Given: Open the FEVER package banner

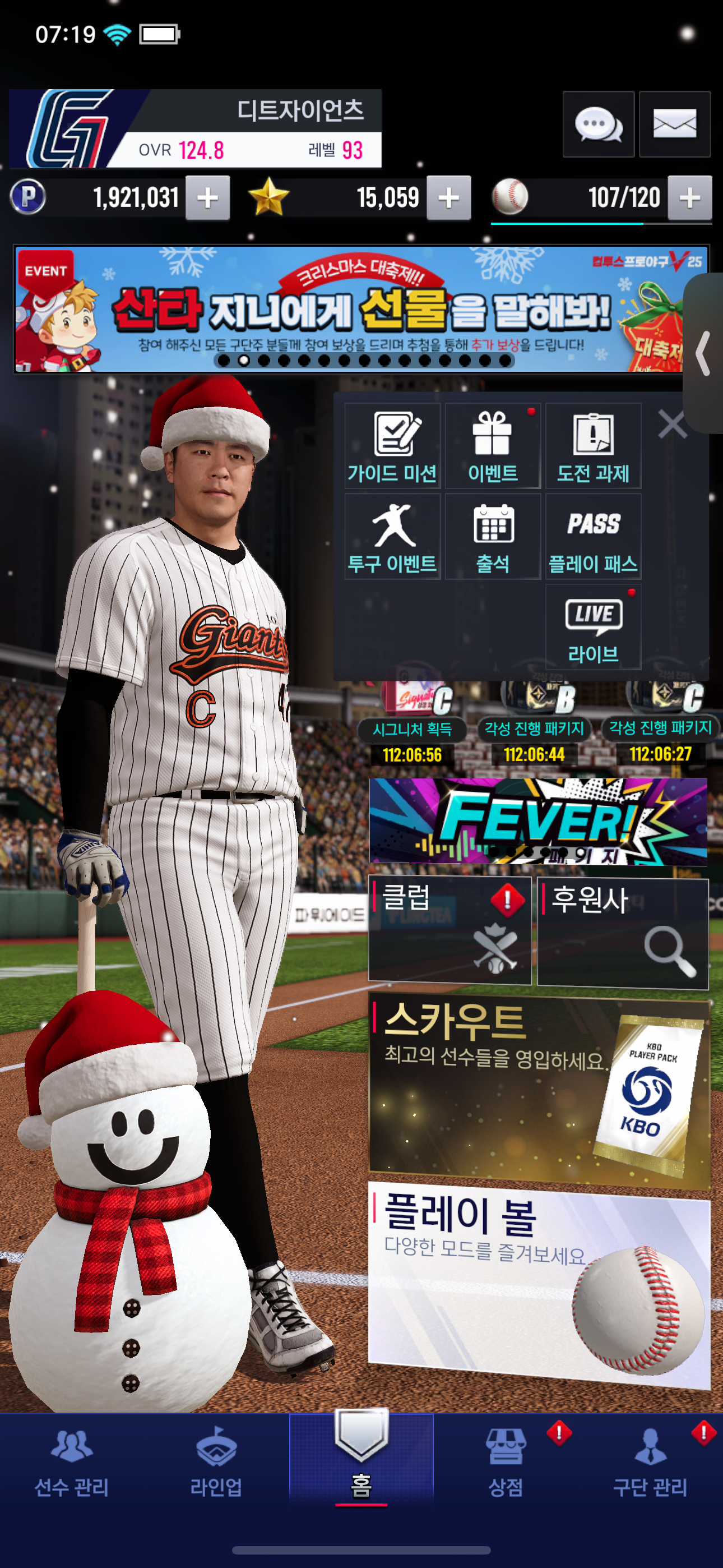Looking at the screenshot, I should point(538,821).
